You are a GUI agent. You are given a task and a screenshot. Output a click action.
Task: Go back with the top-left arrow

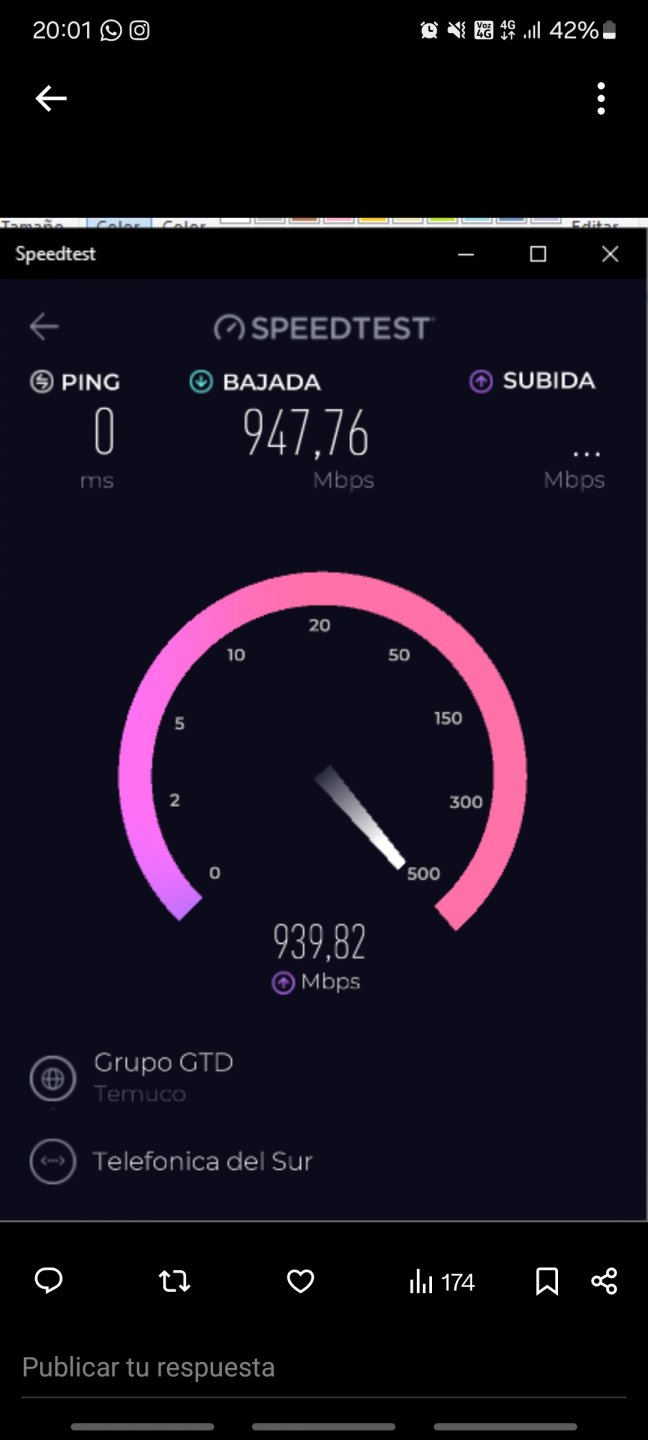[x=51, y=98]
